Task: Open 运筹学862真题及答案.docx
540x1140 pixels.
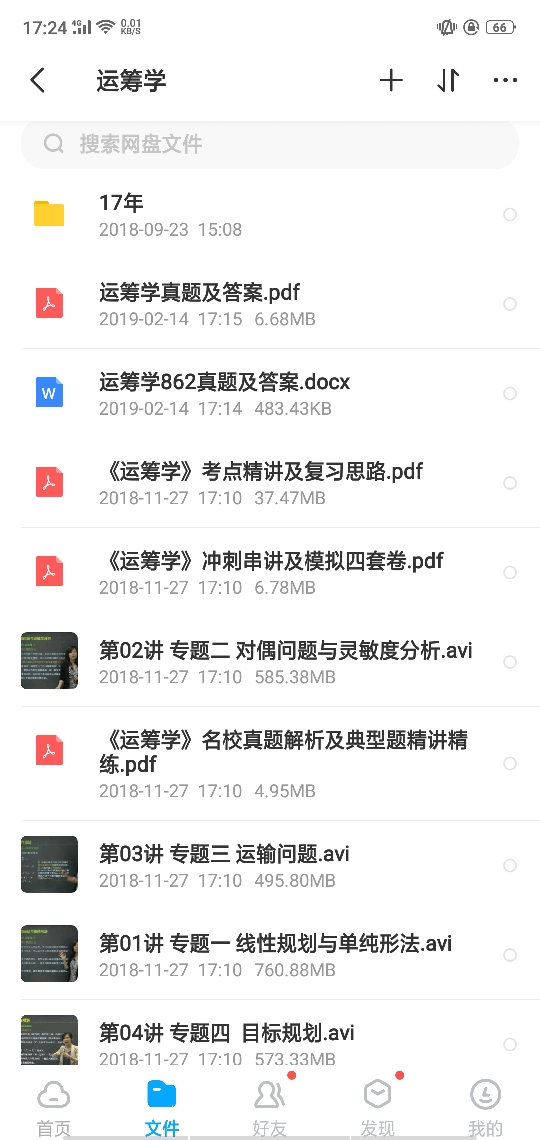Action: click(x=270, y=393)
